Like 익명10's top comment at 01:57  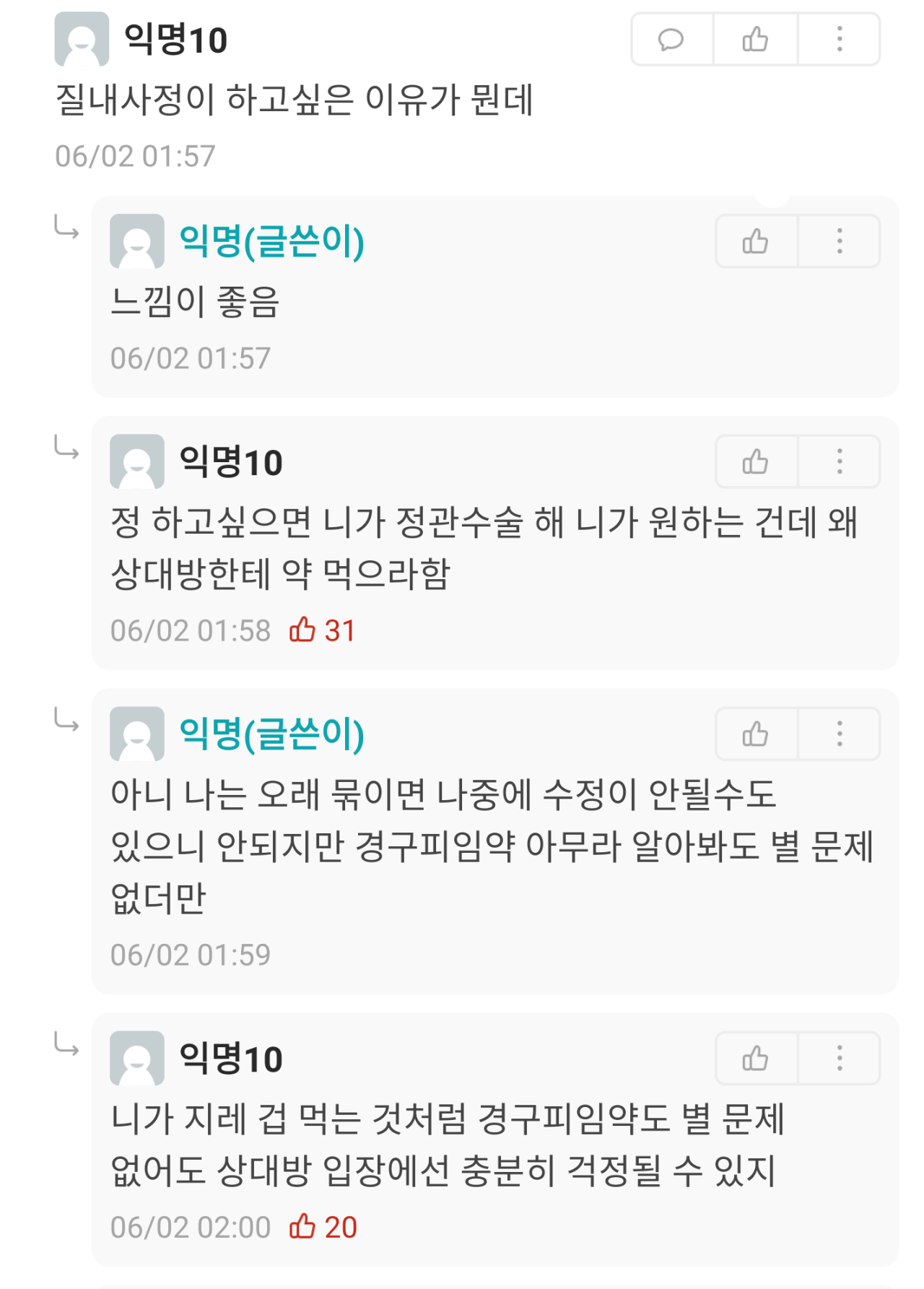click(x=755, y=39)
